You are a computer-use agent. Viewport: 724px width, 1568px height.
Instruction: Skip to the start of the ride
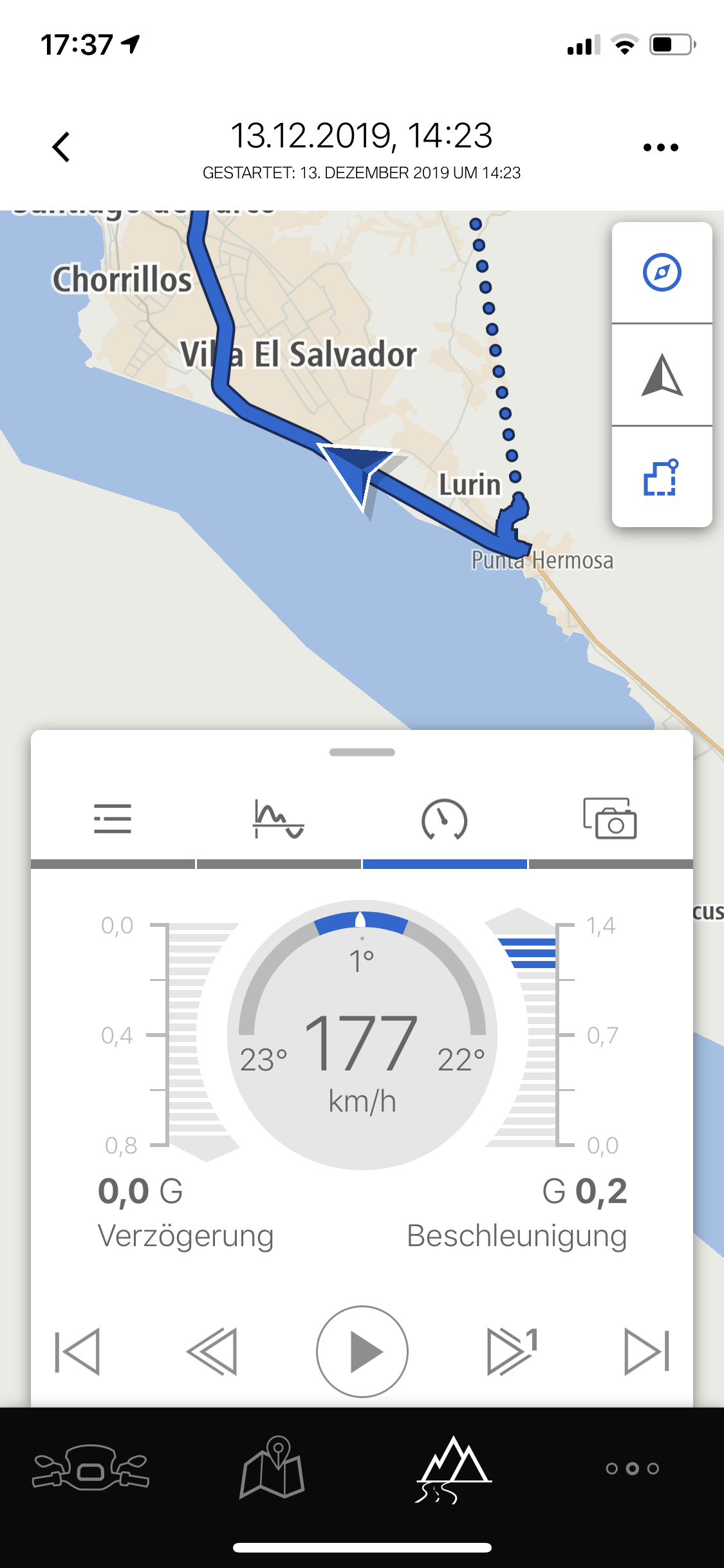tap(78, 1351)
